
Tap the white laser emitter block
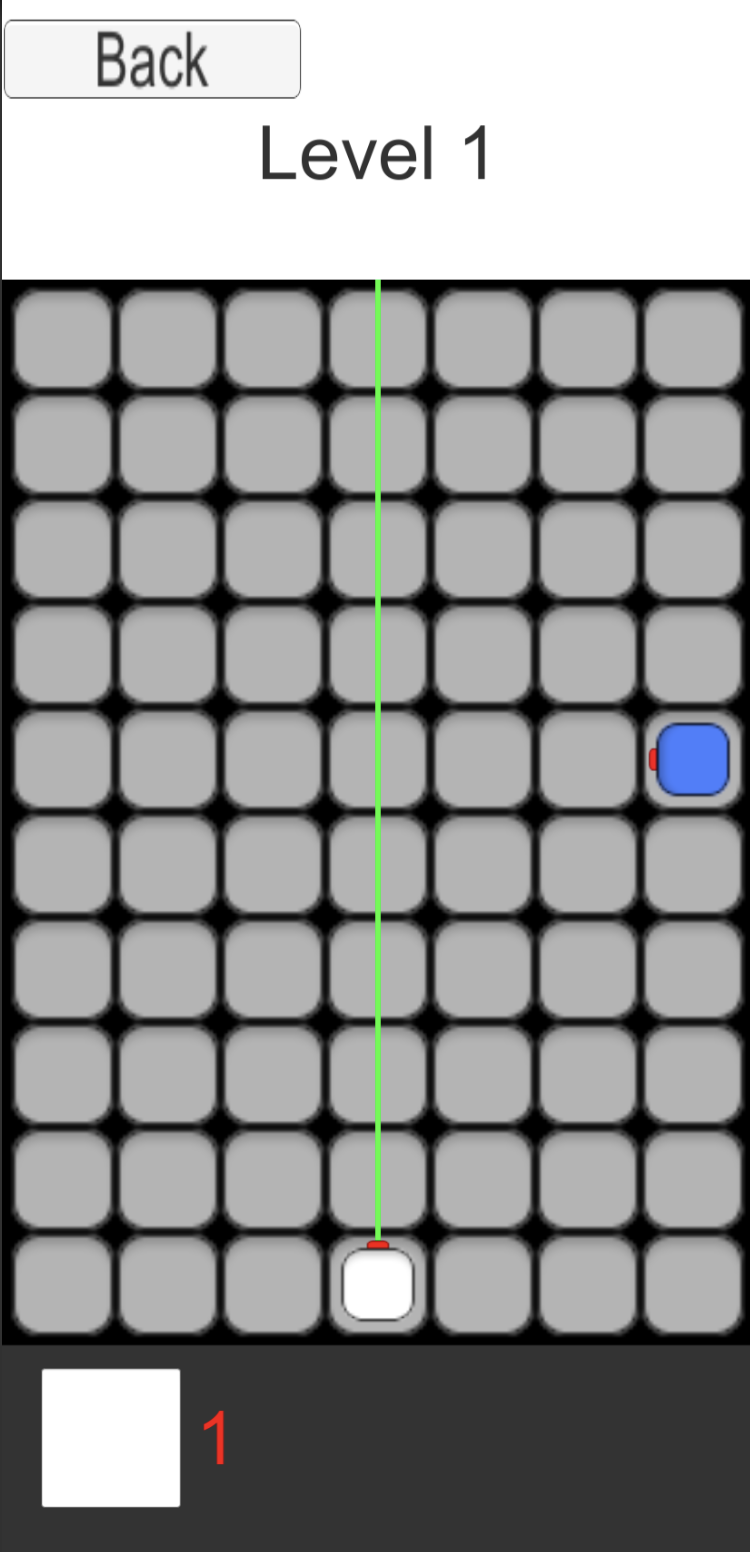pos(378,1284)
